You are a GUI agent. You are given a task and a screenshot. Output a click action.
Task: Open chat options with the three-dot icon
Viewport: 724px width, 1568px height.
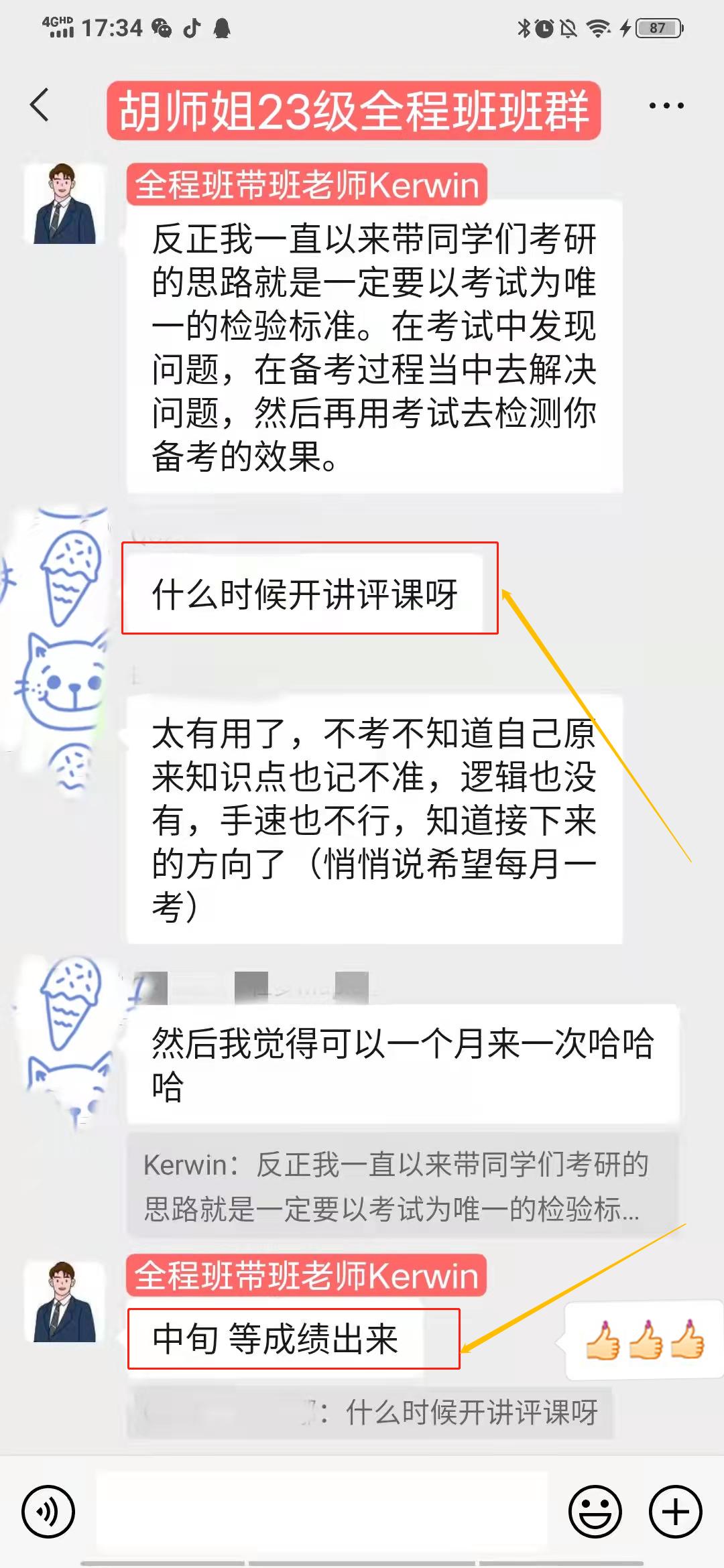click(x=665, y=105)
